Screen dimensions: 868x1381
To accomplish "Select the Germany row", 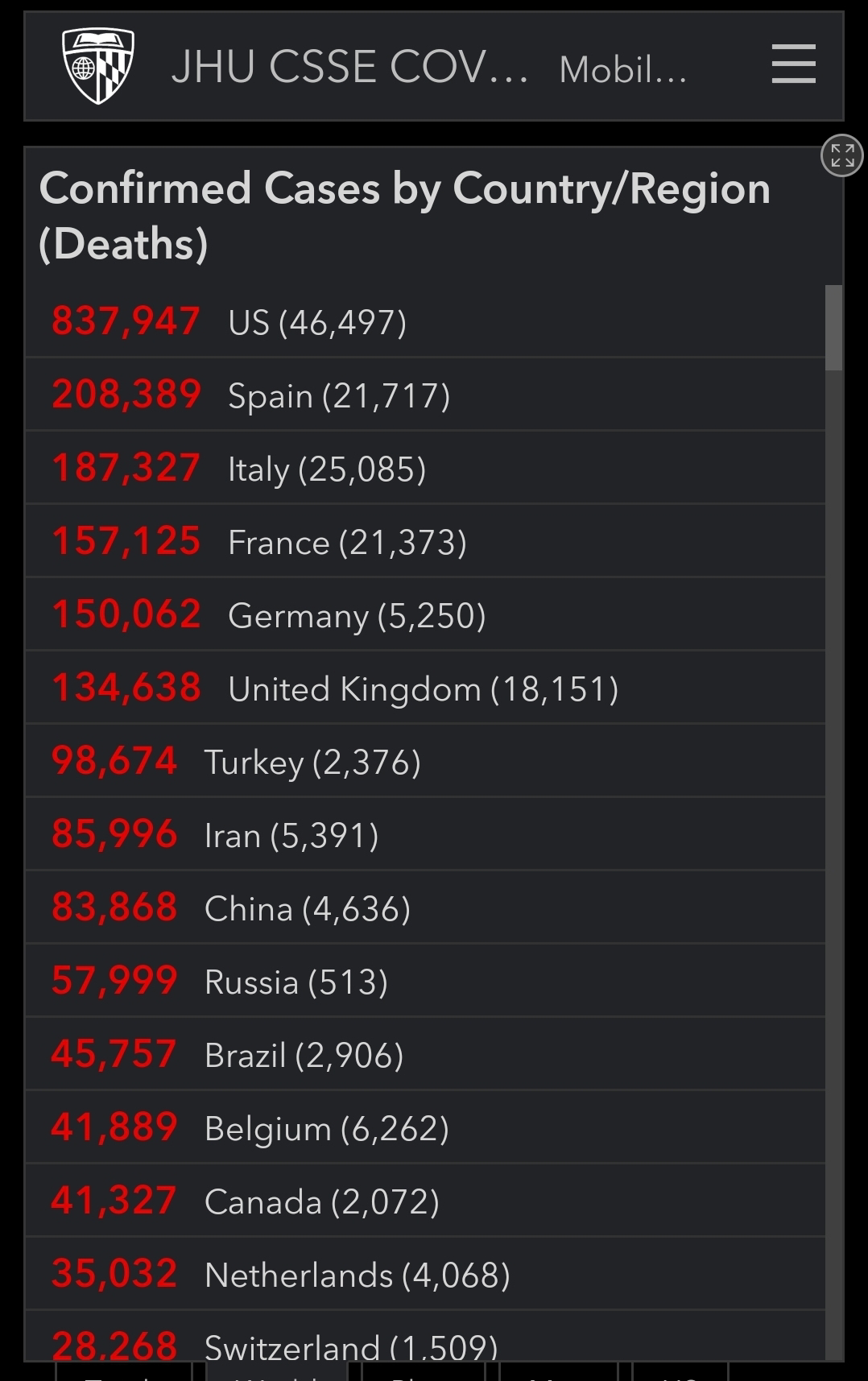I will click(425, 614).
